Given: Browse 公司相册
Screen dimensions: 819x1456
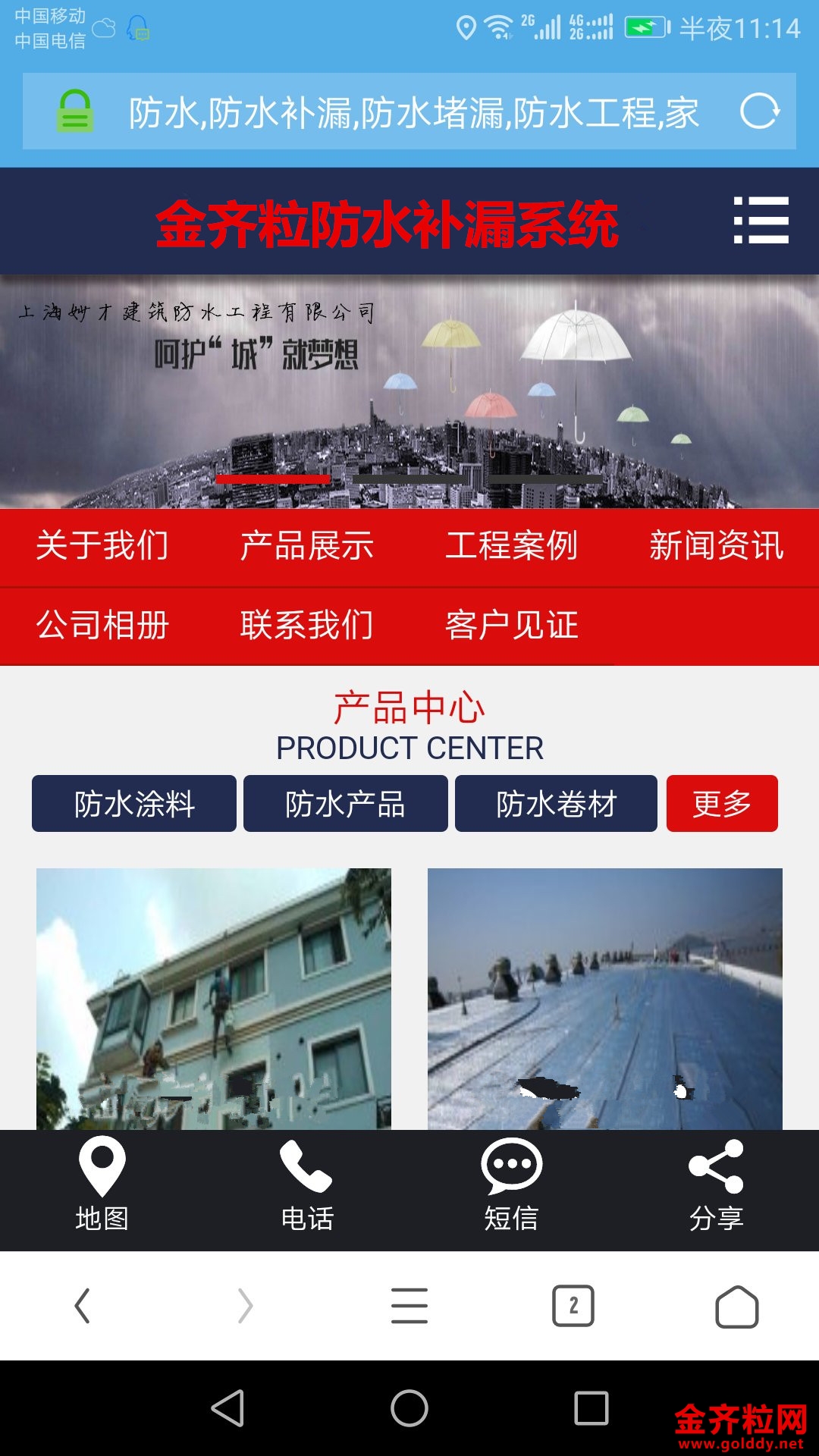Looking at the screenshot, I should click(x=102, y=626).
